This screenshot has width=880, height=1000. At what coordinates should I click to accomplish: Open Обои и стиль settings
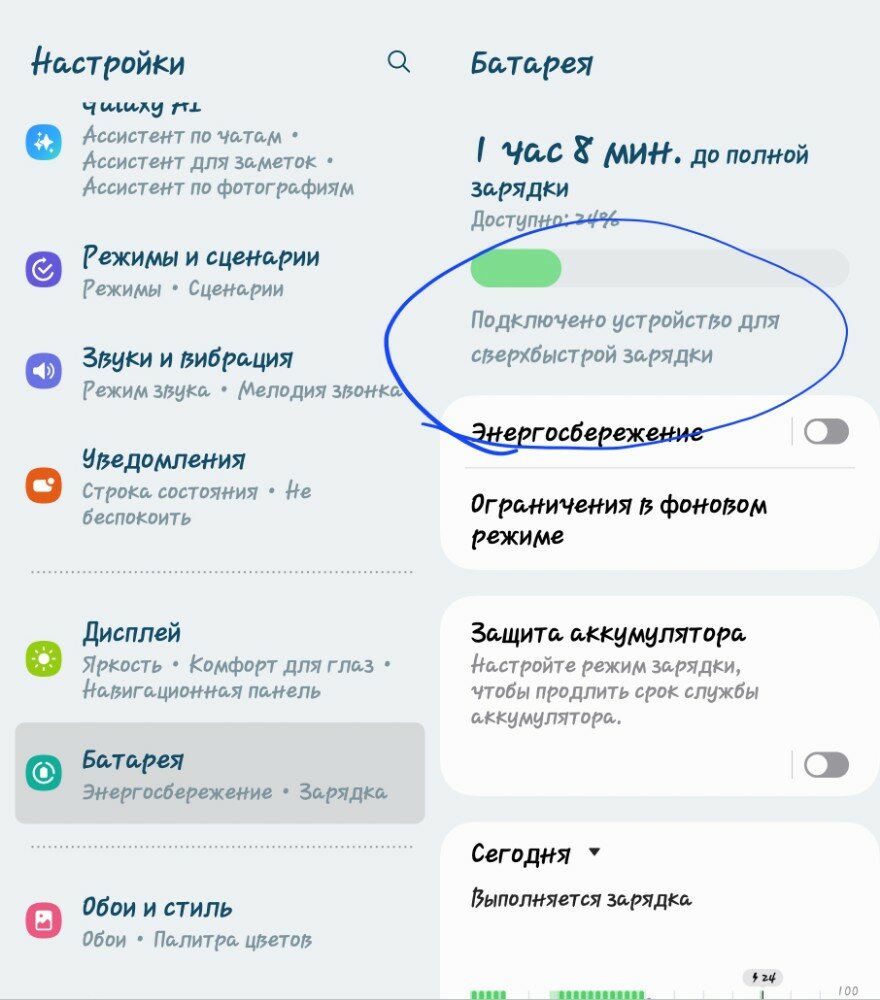click(x=200, y=921)
